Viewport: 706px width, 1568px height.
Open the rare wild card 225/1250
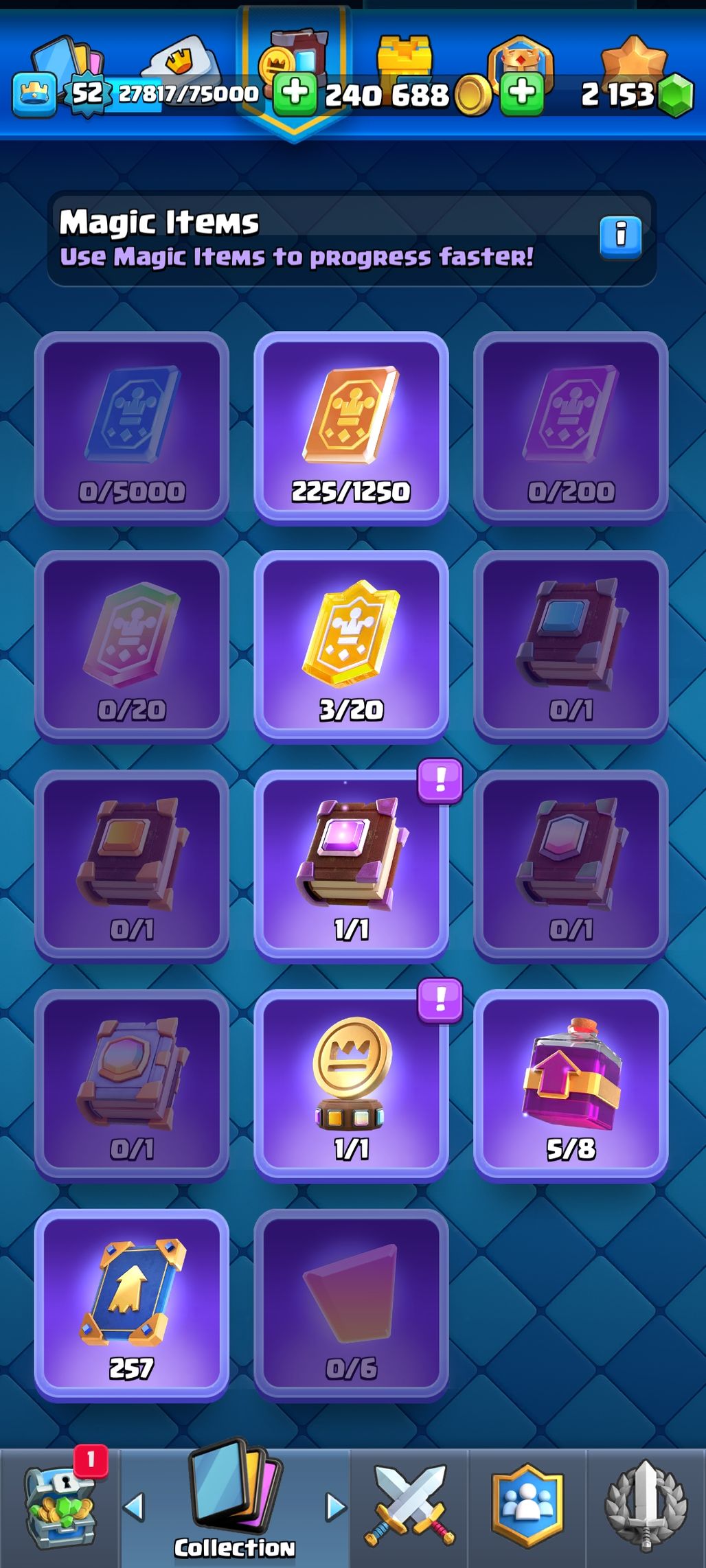351,427
